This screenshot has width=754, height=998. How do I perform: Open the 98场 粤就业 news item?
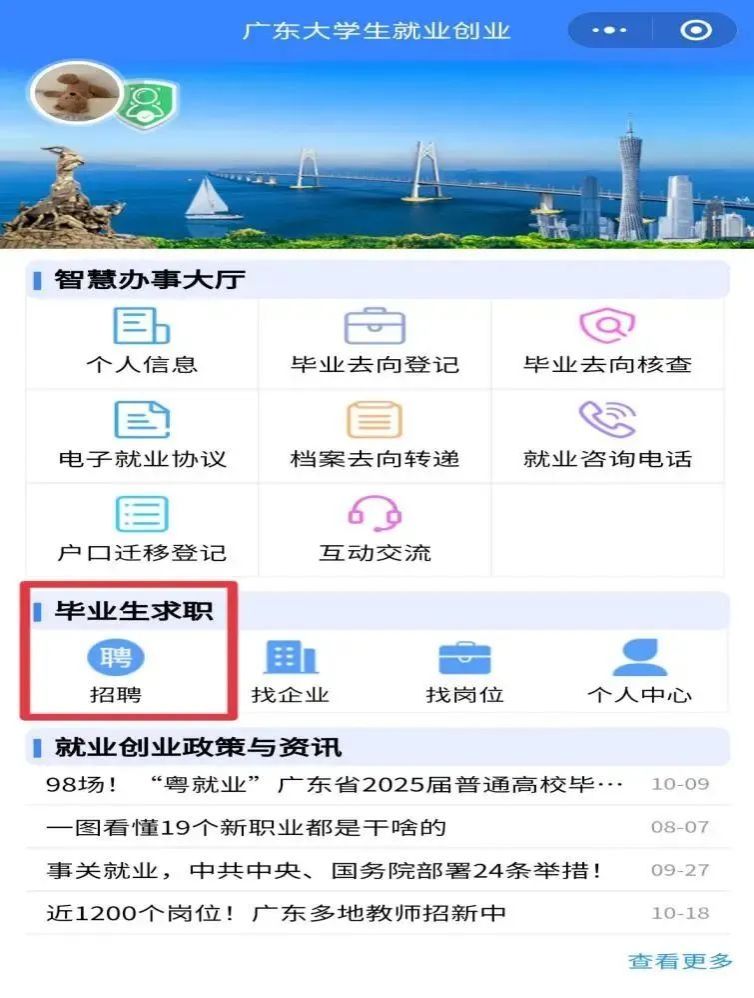335,784
